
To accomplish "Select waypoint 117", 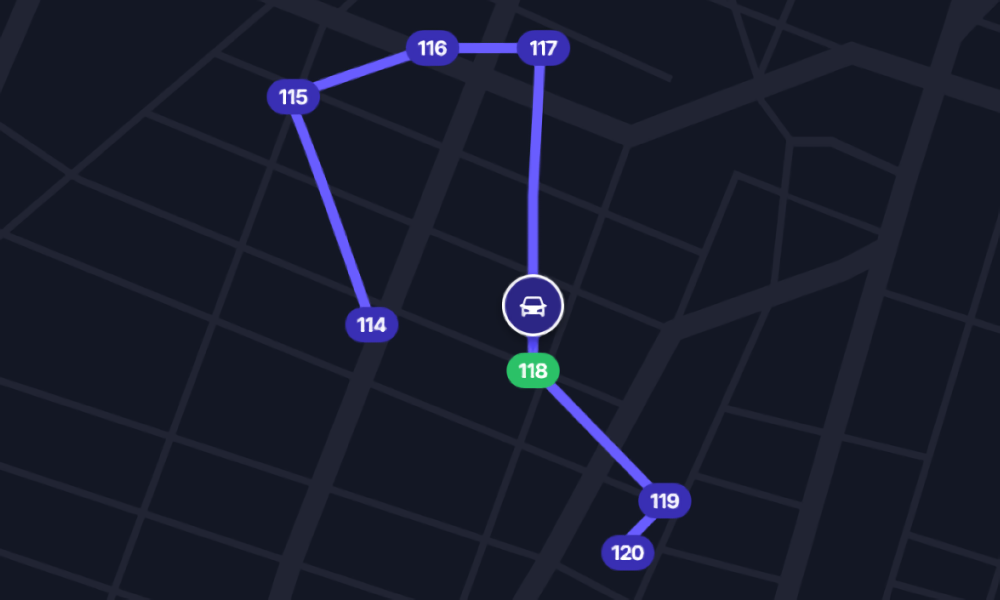I will (543, 47).
